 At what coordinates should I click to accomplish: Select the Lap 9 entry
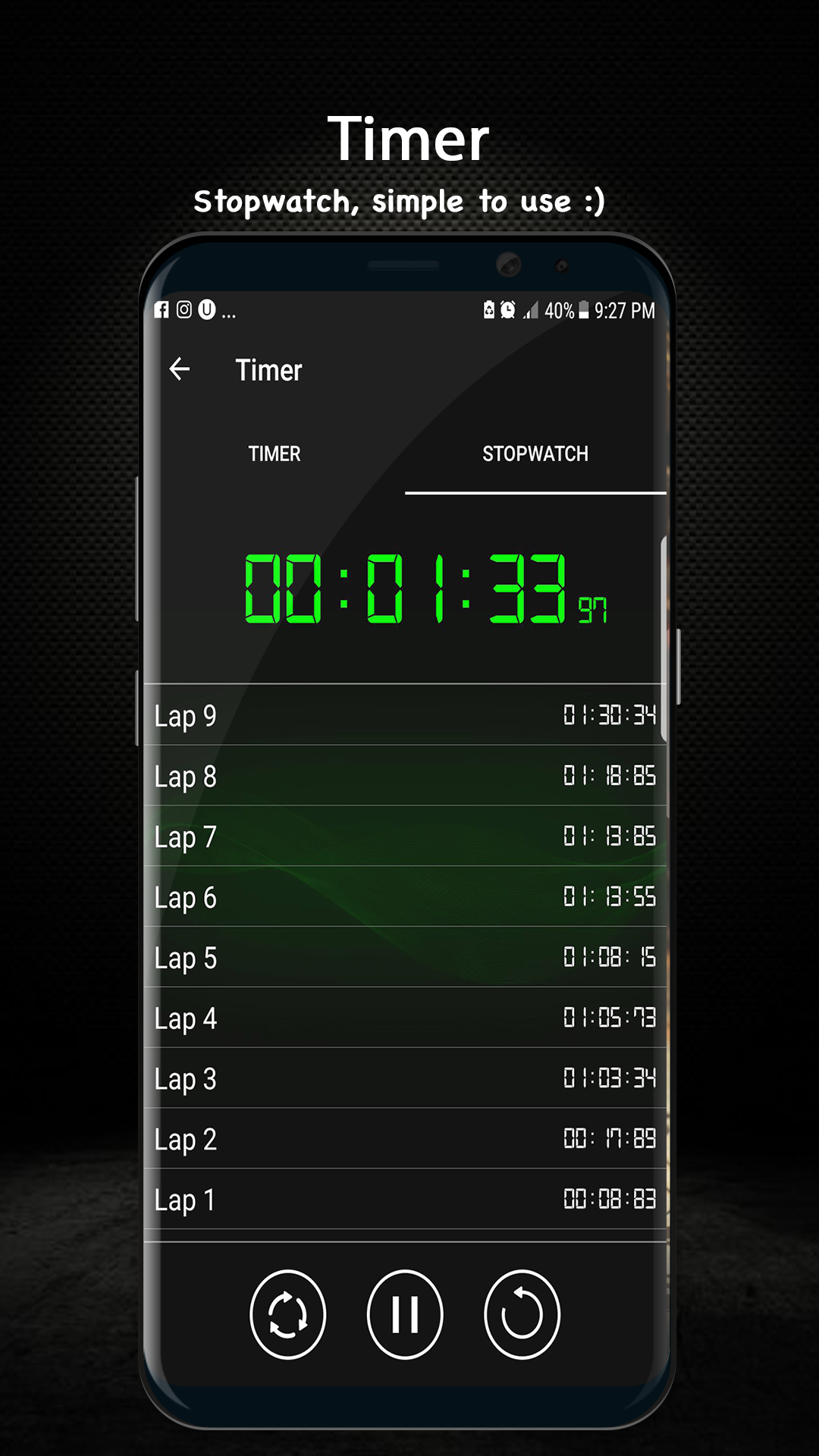[404, 715]
